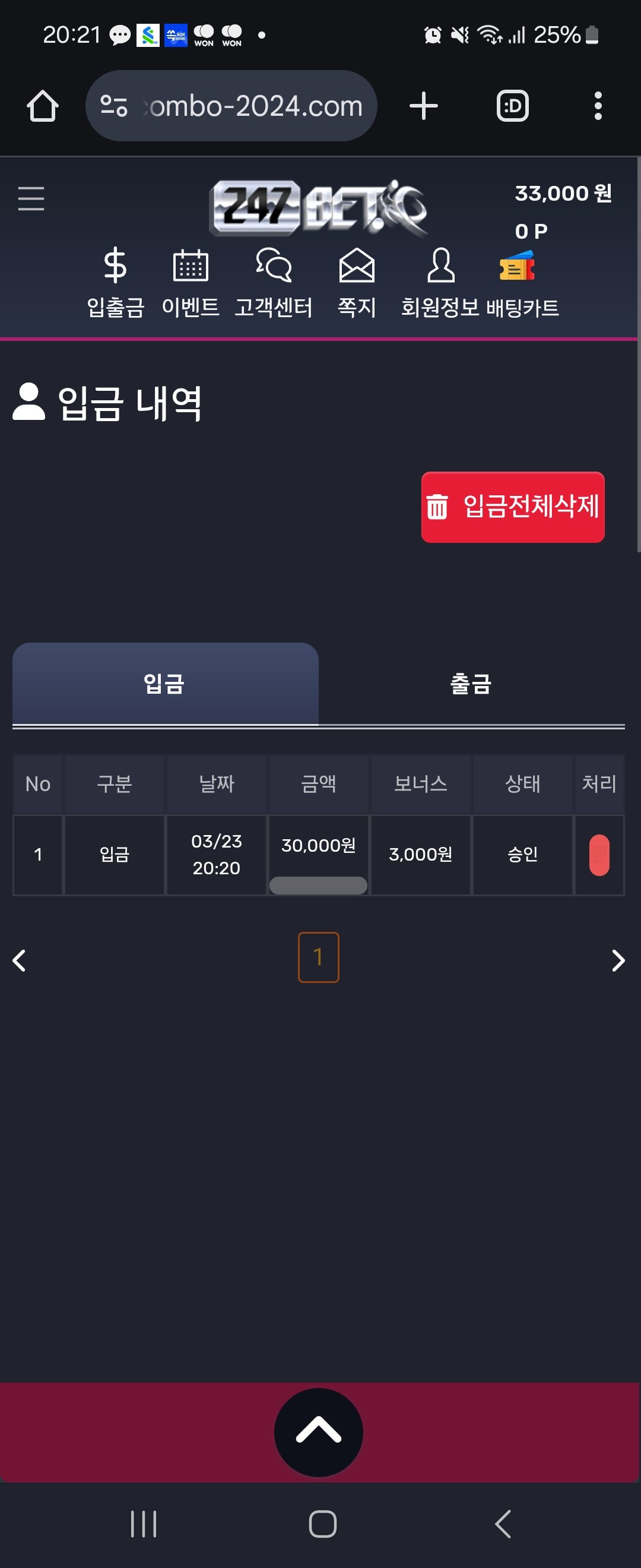Image resolution: width=641 pixels, height=1568 pixels.
Task: Go to 고객센터 customer center
Action: [x=274, y=283]
